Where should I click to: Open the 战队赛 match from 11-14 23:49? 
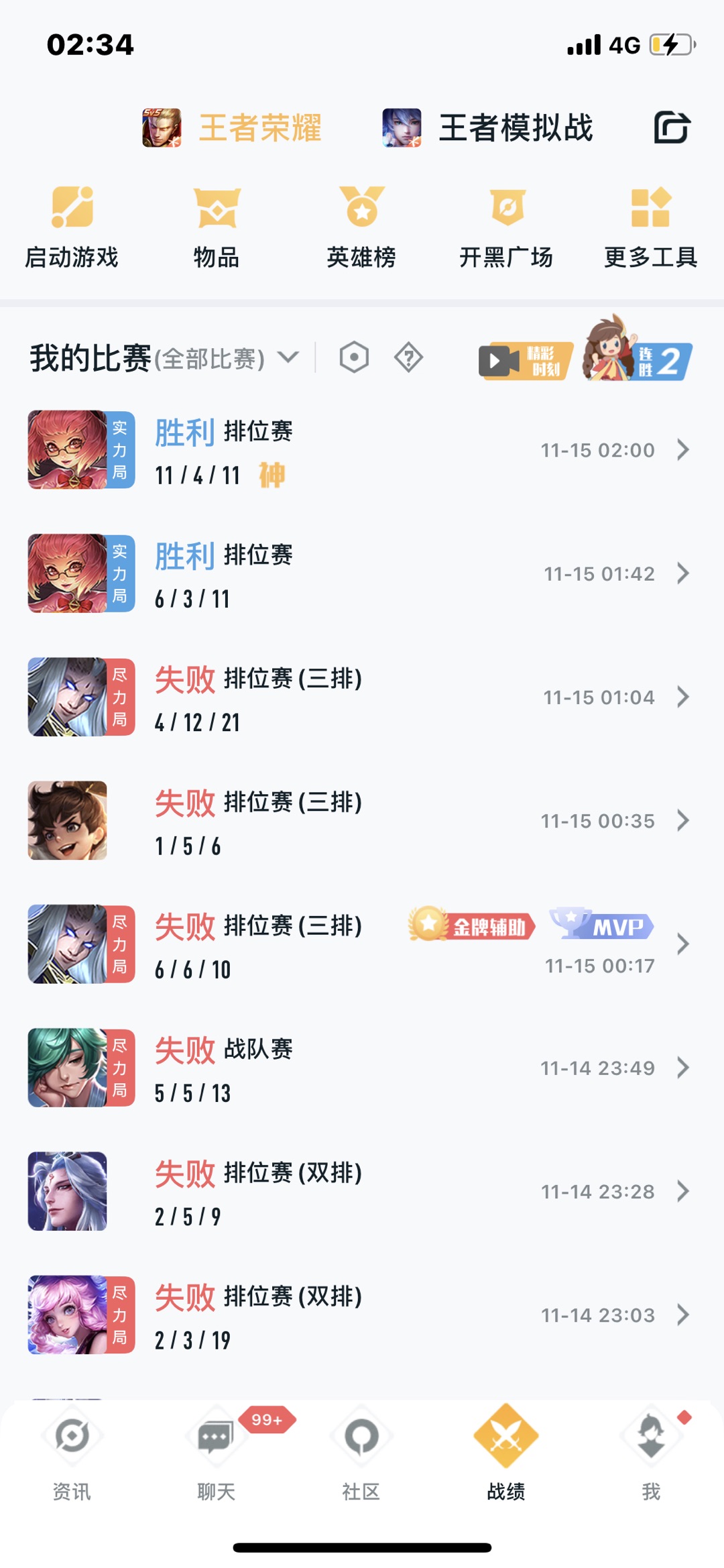[362, 1068]
